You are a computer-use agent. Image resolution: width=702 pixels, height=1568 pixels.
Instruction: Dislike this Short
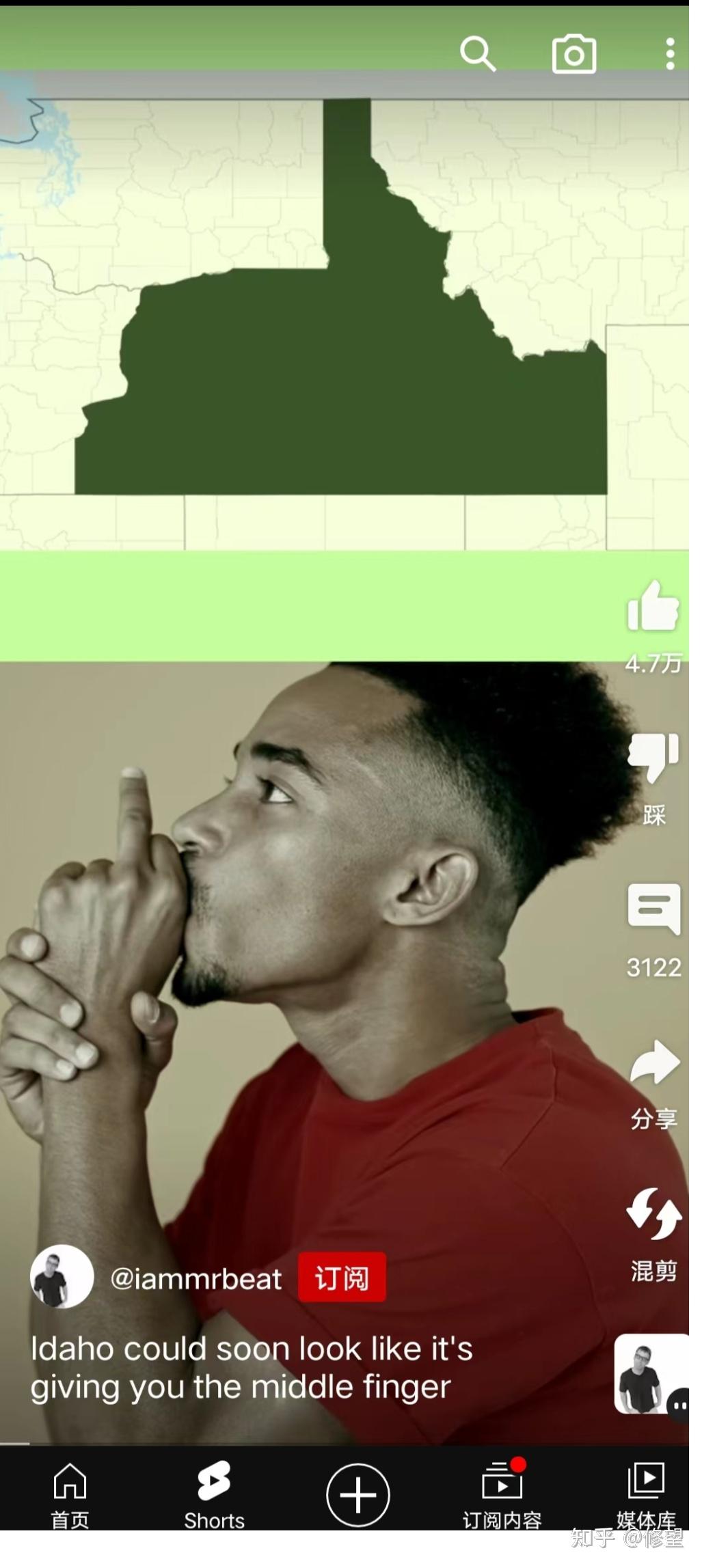coord(653,758)
